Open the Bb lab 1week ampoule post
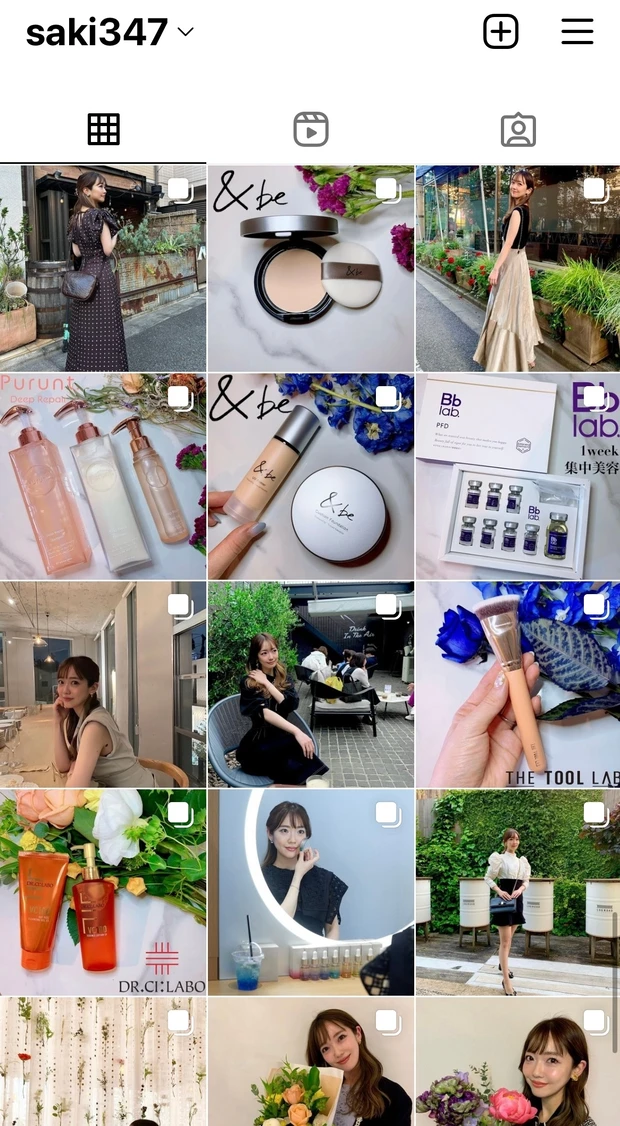 pyautogui.click(x=517, y=476)
